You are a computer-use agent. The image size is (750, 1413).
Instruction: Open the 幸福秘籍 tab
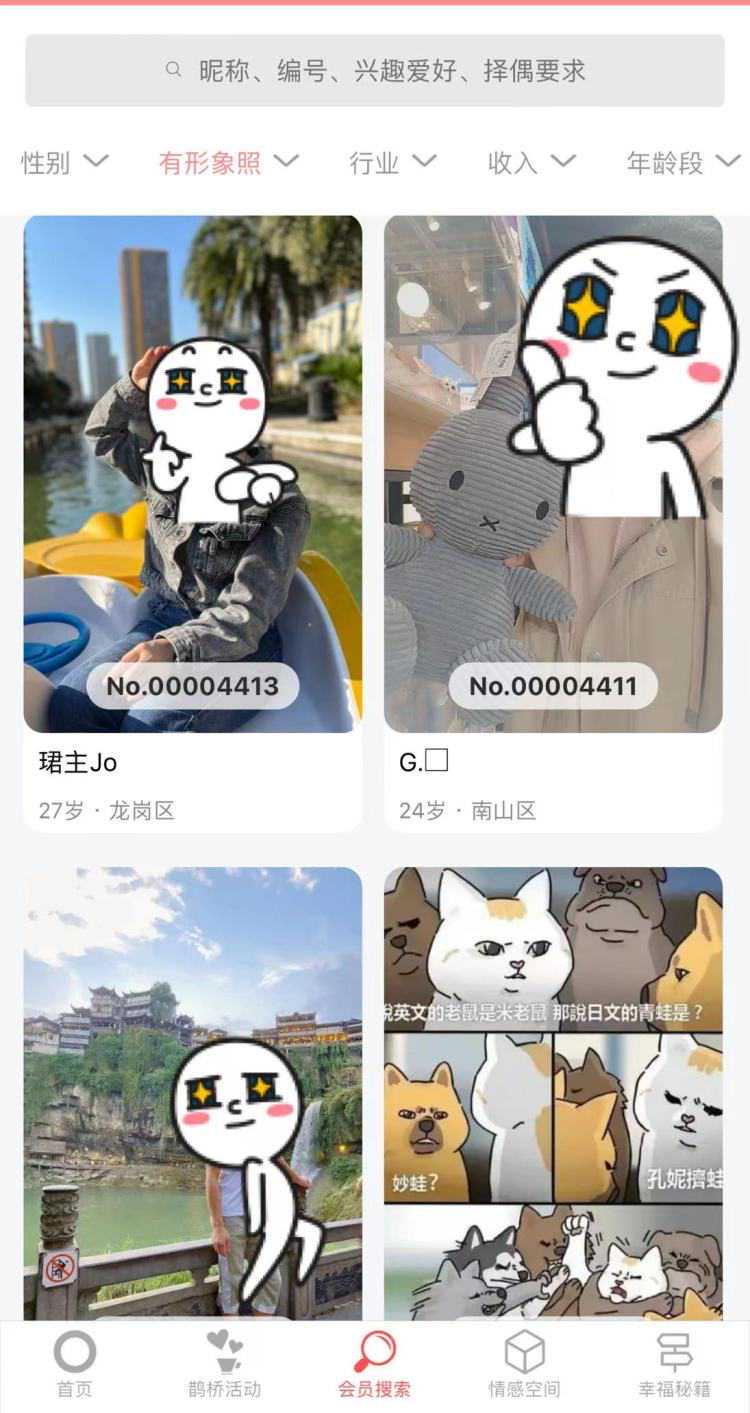pos(674,1365)
